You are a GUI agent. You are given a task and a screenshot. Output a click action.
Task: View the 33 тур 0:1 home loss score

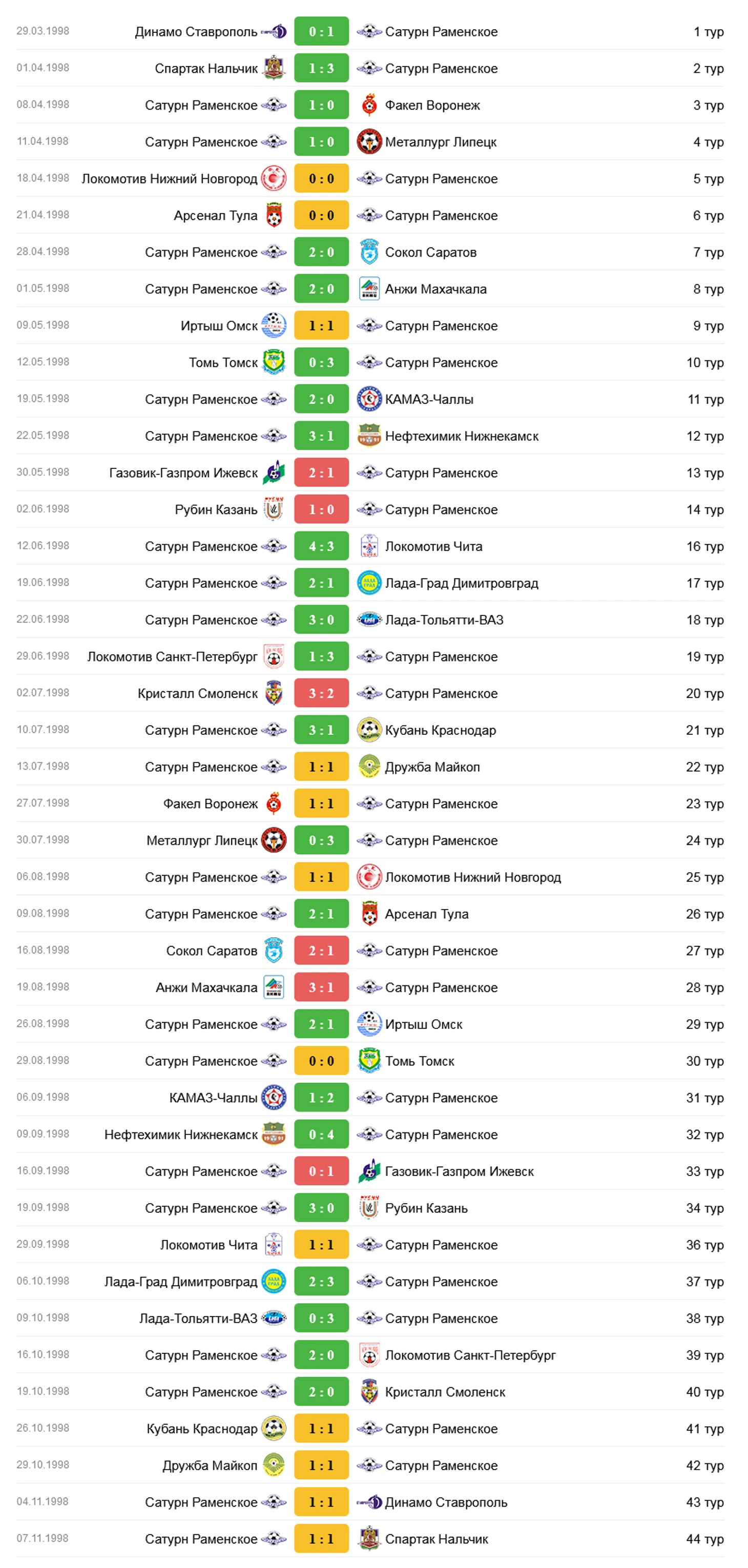(321, 1170)
